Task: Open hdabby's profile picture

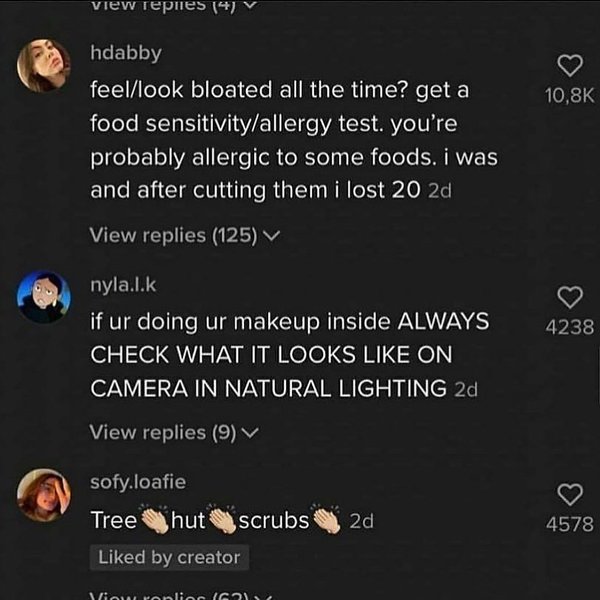Action: [44, 66]
